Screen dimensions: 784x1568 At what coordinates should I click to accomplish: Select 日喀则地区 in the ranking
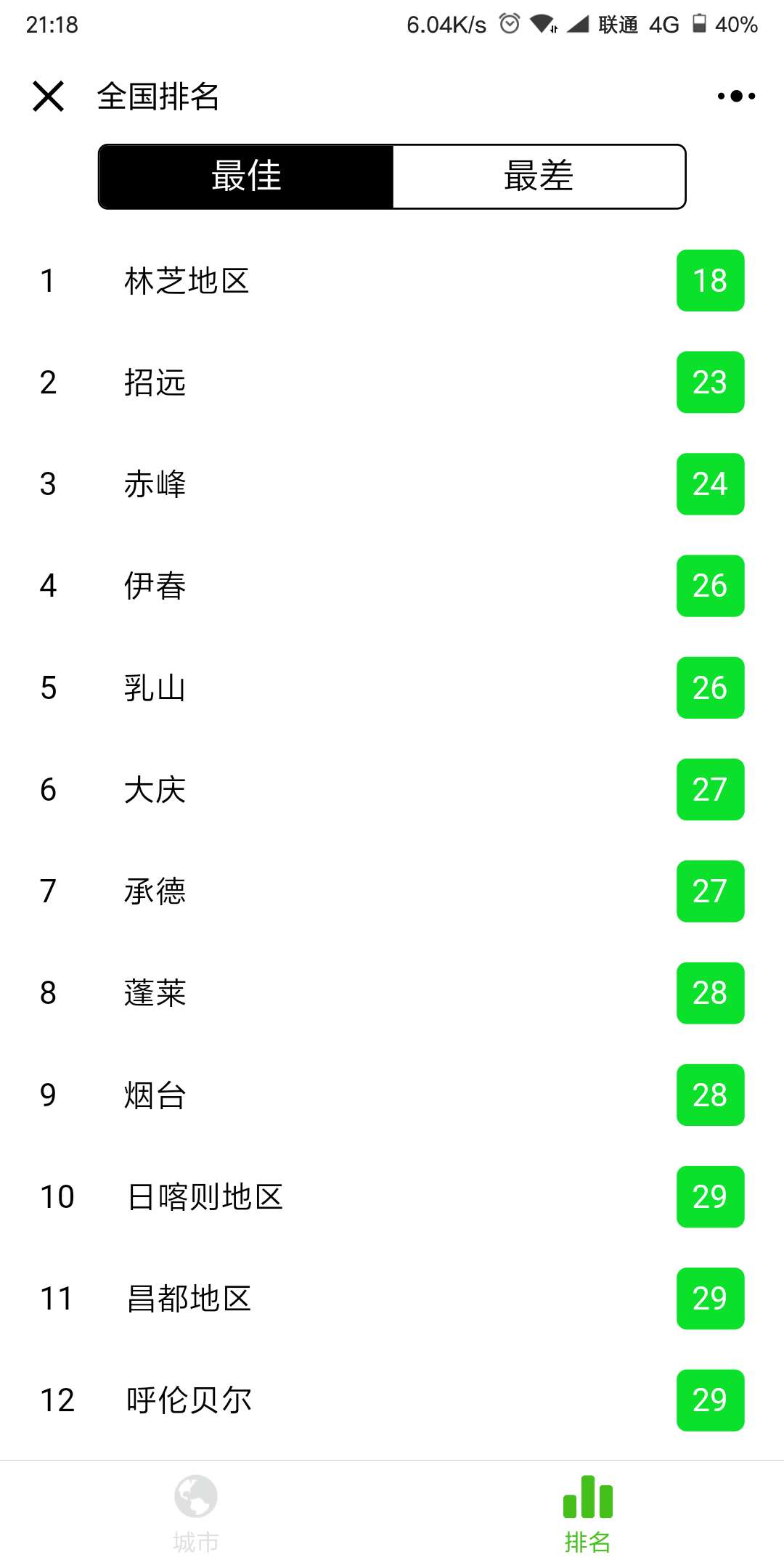coord(392,1196)
